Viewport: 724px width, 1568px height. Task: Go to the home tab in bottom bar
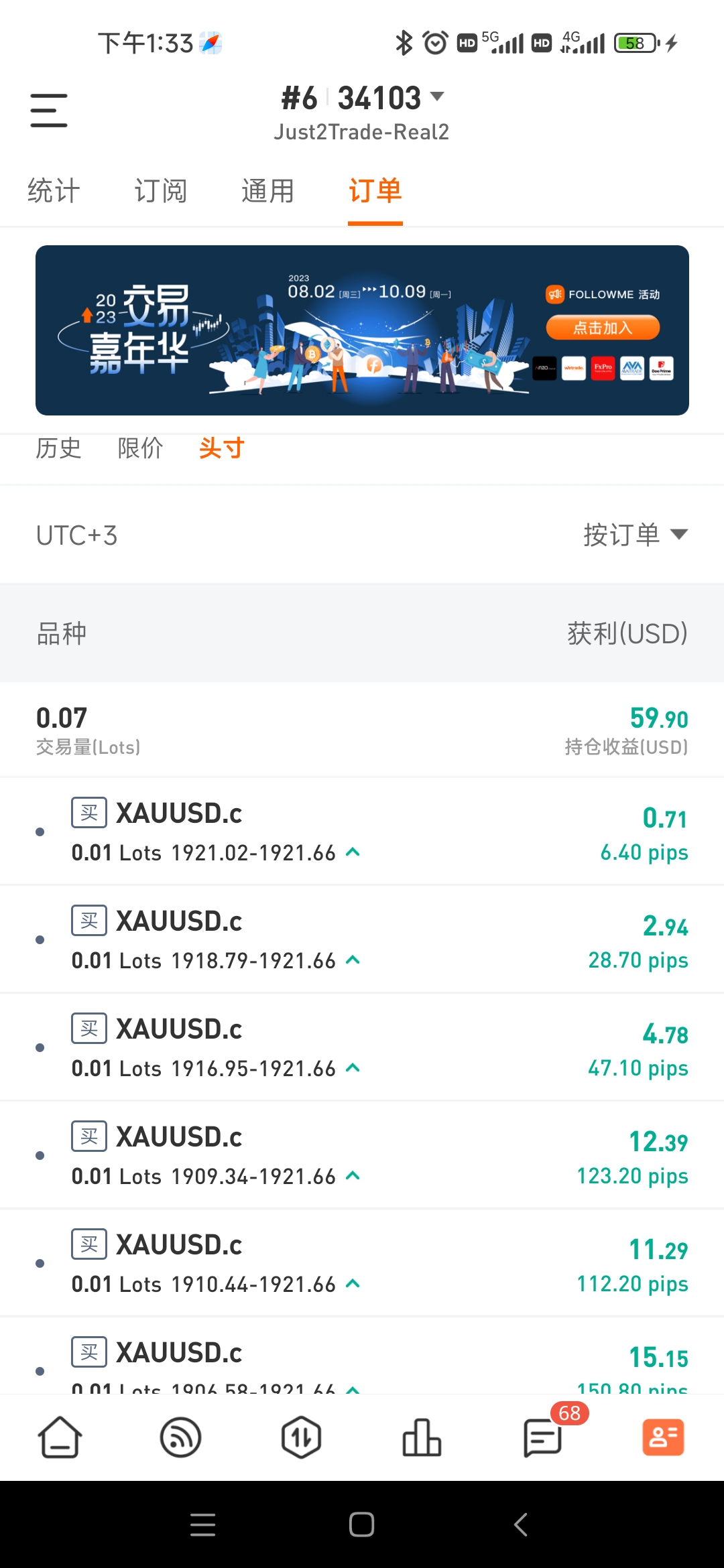(x=60, y=1437)
